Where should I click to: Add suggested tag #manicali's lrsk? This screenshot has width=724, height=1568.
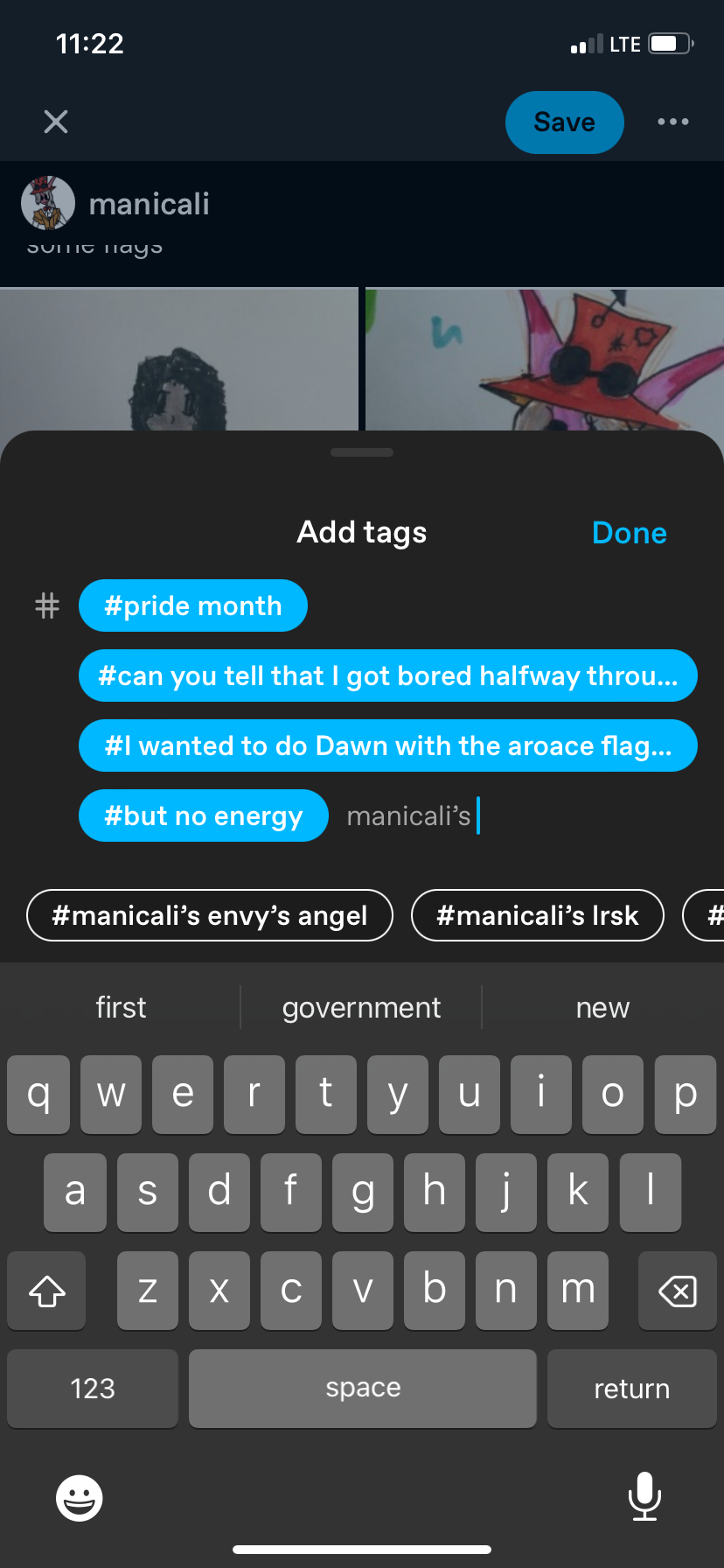click(537, 915)
